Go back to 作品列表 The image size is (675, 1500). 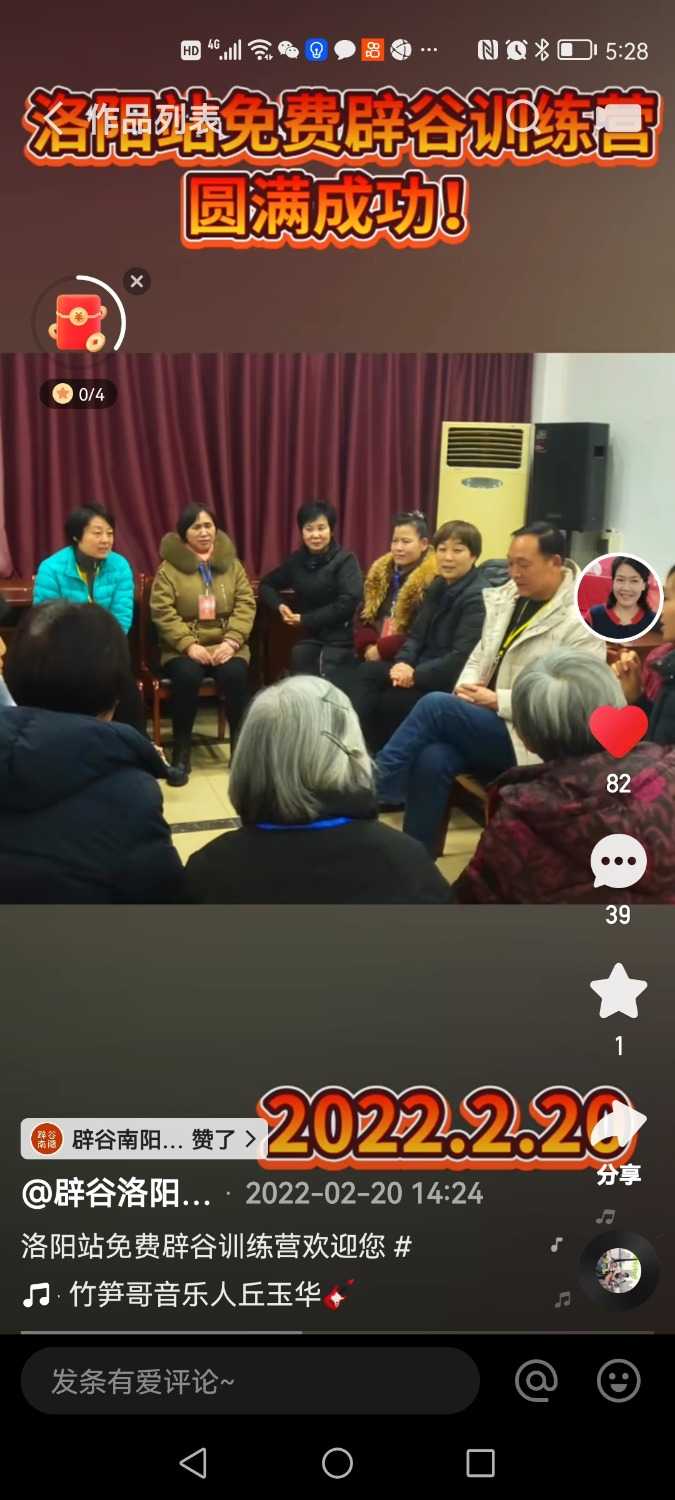tap(55, 119)
